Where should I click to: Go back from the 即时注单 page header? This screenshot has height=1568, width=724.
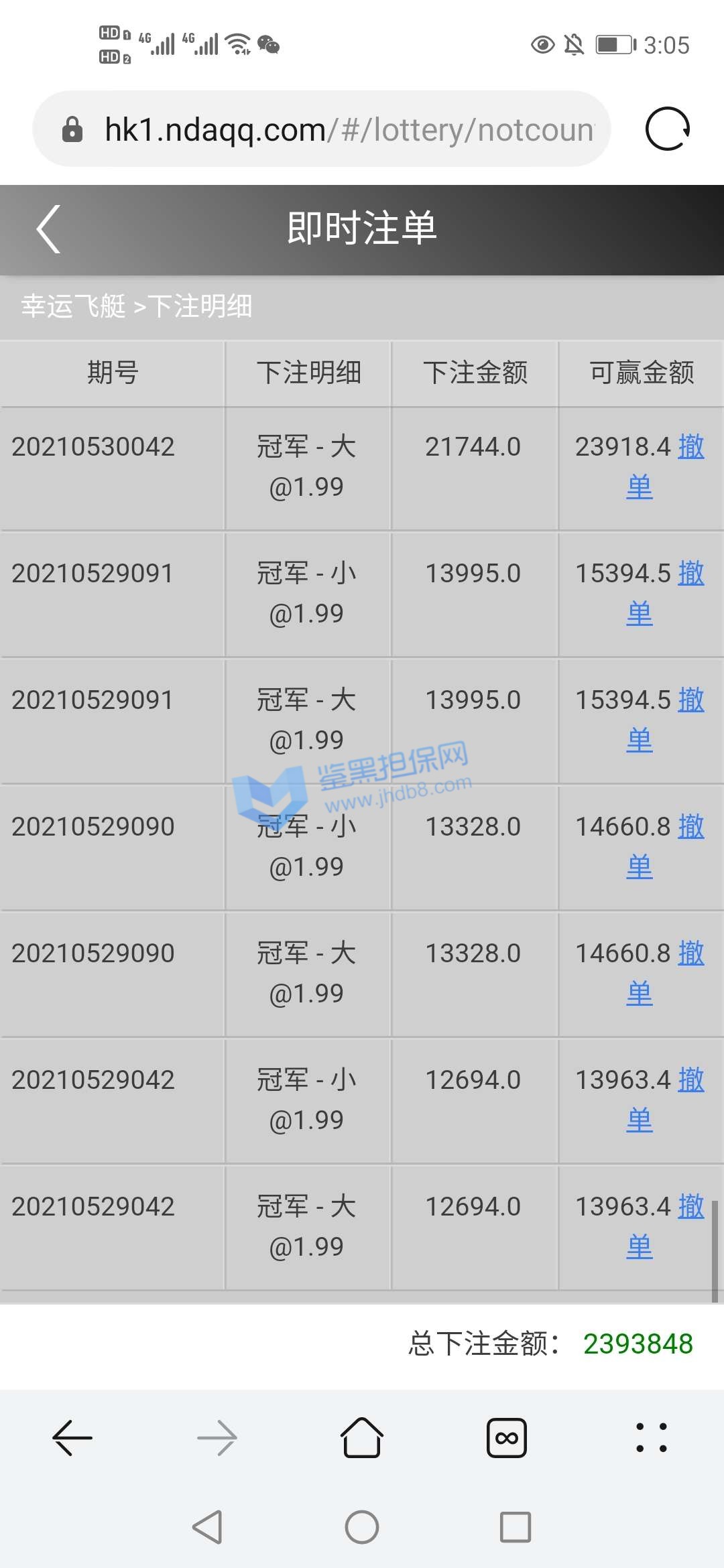[x=49, y=229]
